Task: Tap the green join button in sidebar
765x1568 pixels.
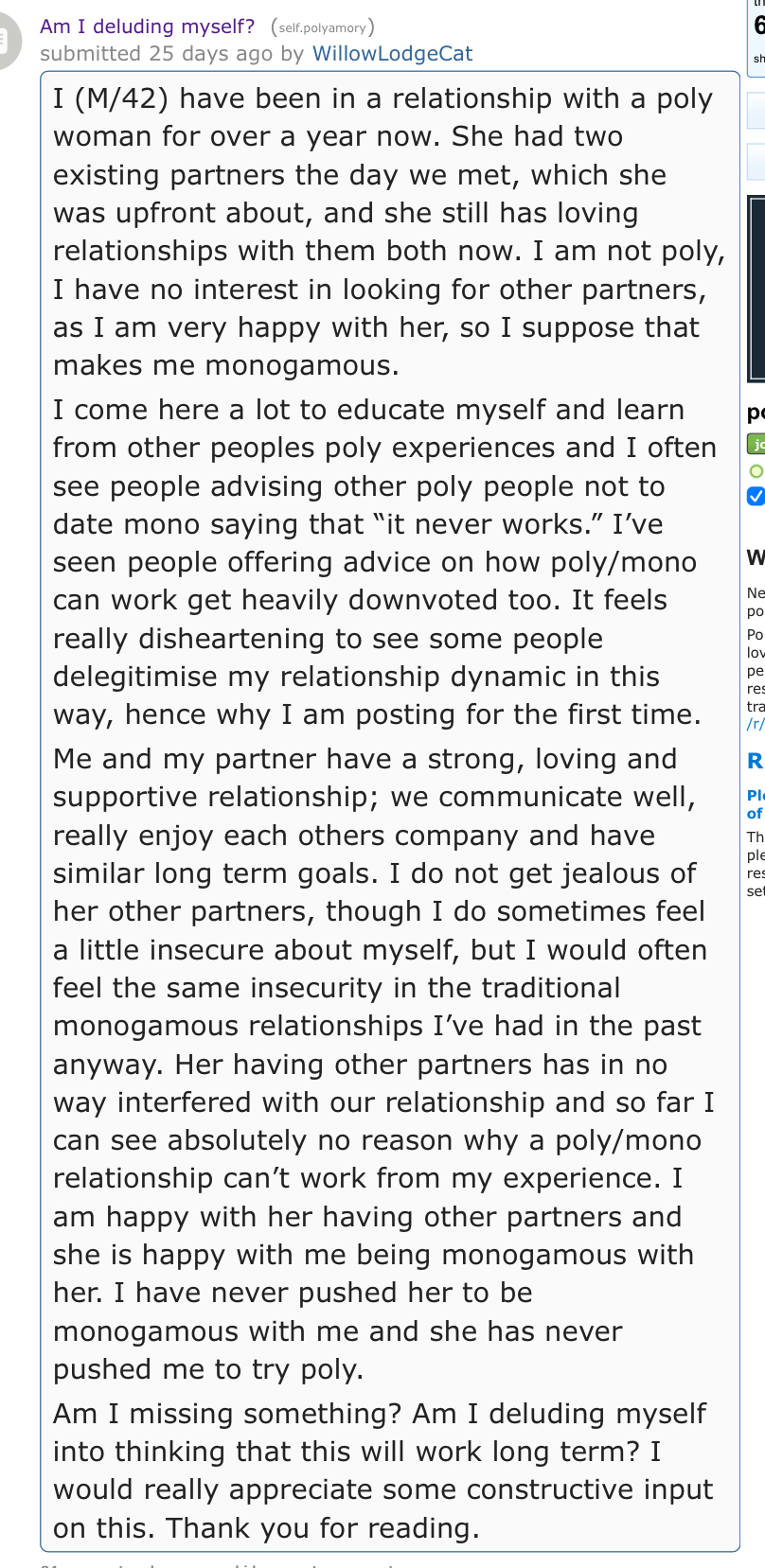Action: tap(756, 444)
